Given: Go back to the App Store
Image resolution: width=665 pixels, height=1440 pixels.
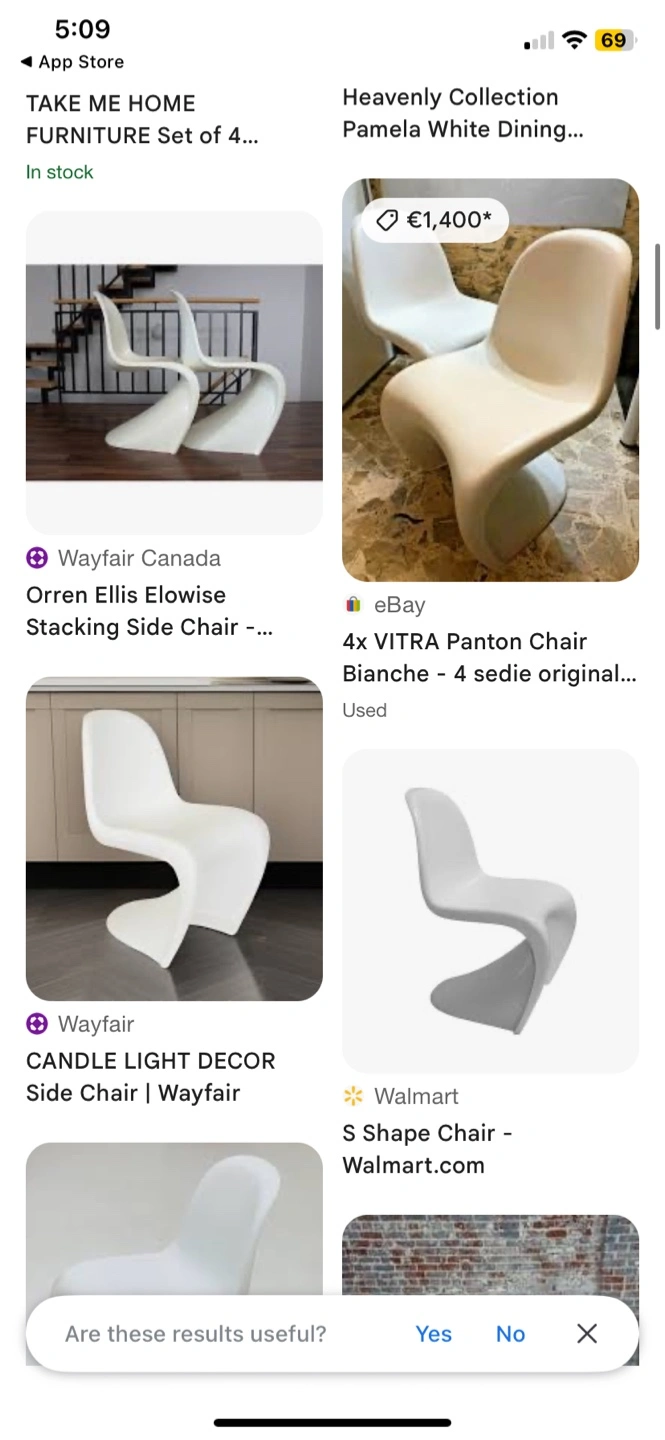Looking at the screenshot, I should click(x=72, y=62).
